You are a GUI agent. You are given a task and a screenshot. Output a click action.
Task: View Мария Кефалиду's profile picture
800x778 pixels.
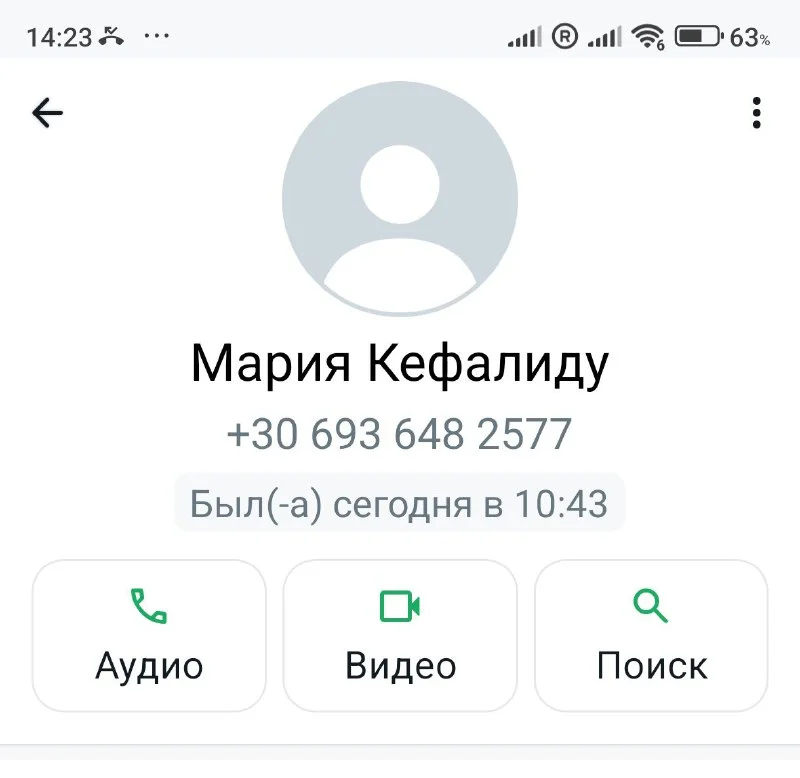400,198
